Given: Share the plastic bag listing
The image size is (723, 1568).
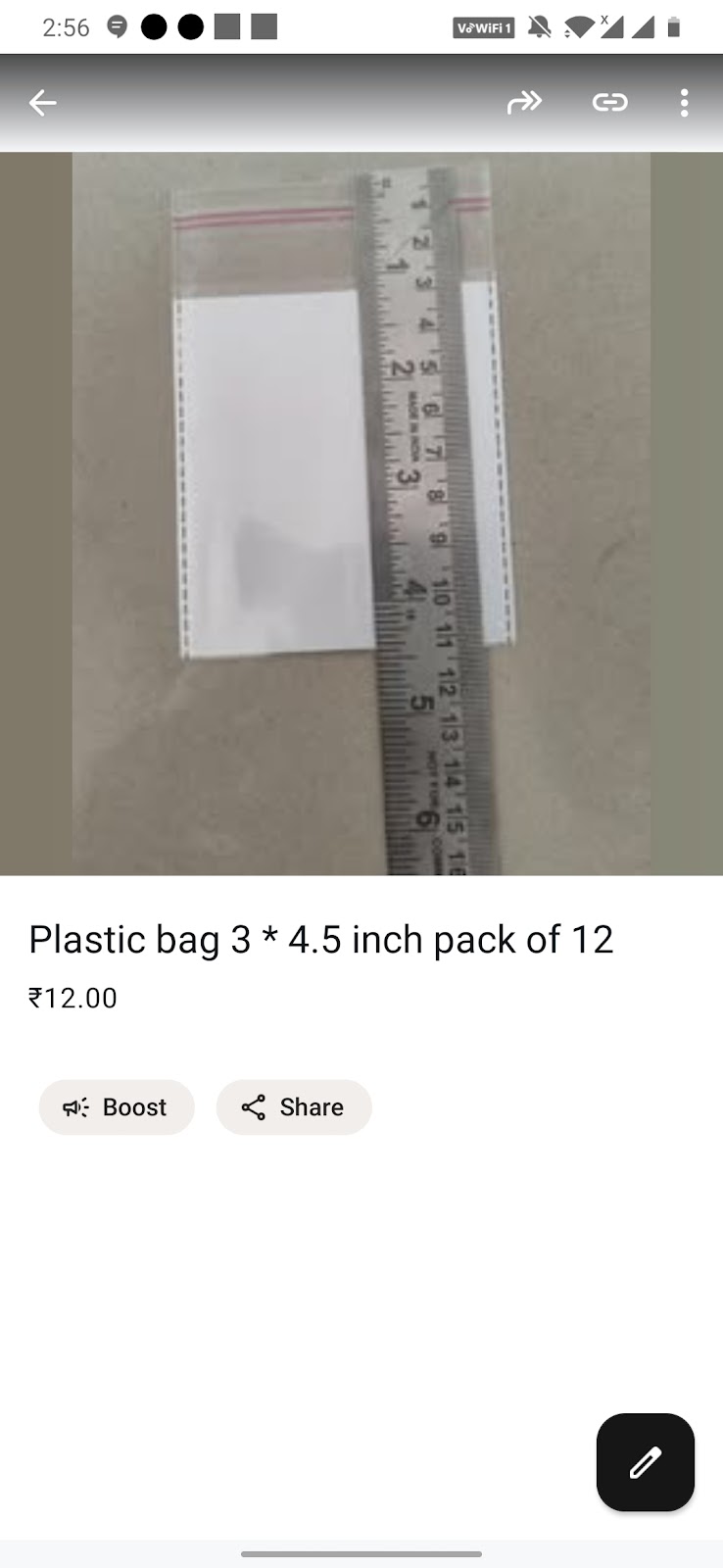Looking at the screenshot, I should 294,1107.
